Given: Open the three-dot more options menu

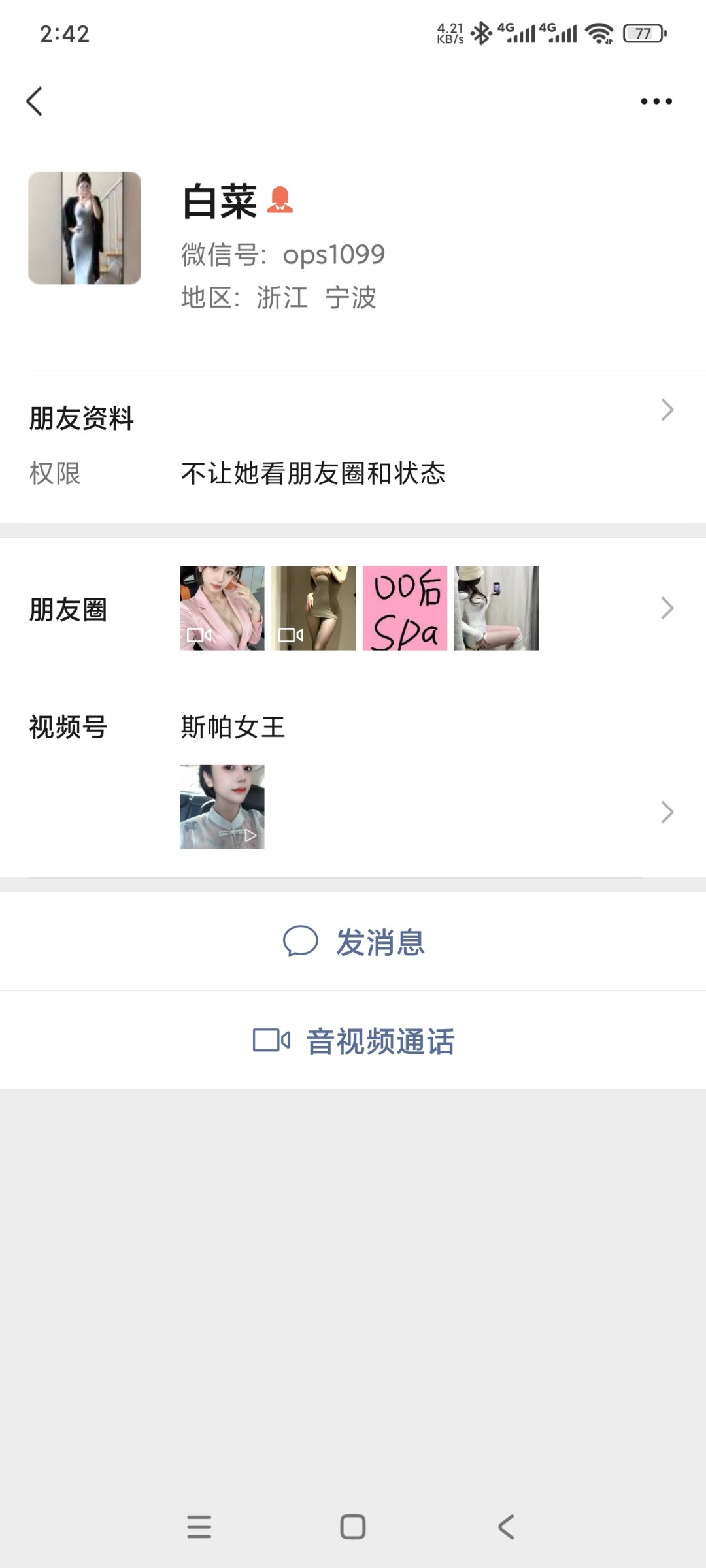Looking at the screenshot, I should point(656,101).
